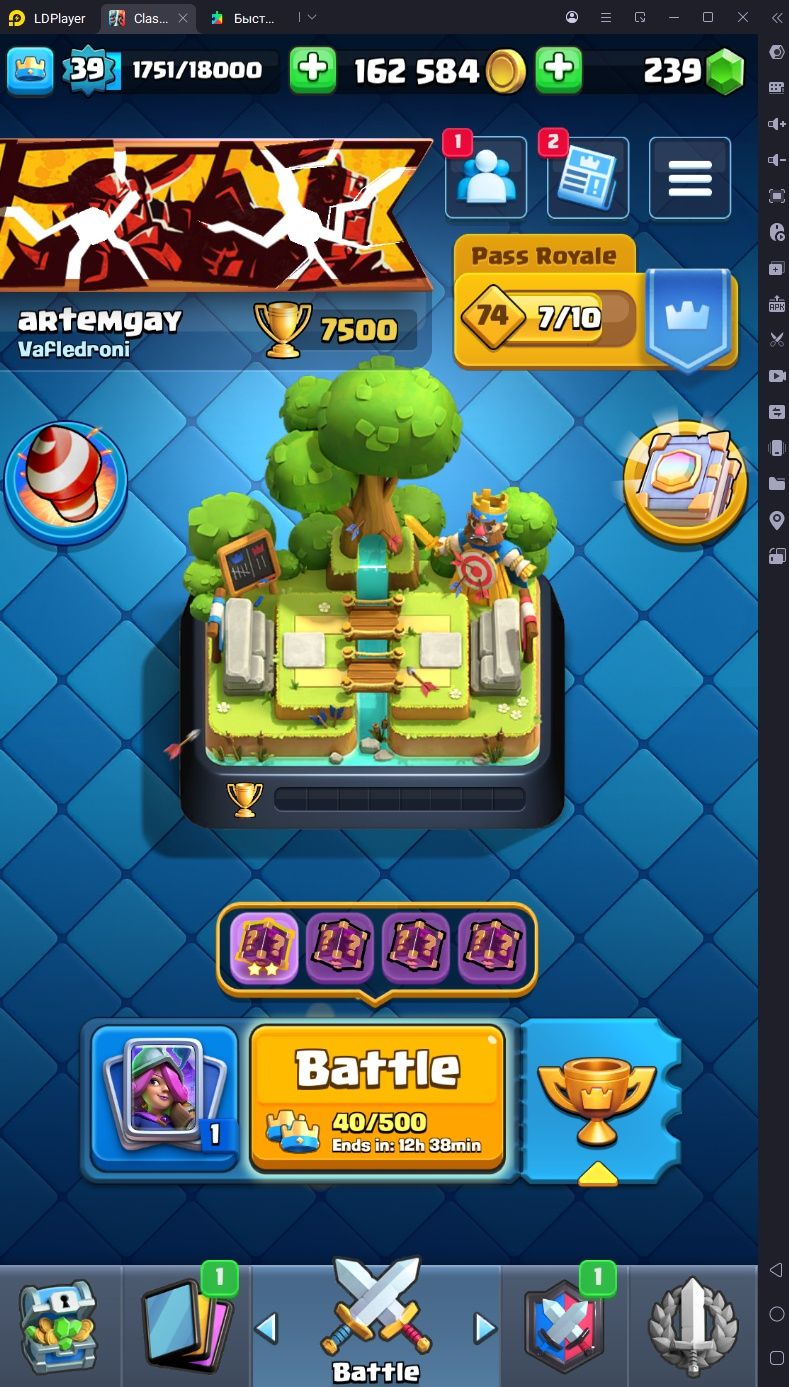This screenshot has width=789, height=1387.
Task: Add experience with the first plus button
Action: 313,70
